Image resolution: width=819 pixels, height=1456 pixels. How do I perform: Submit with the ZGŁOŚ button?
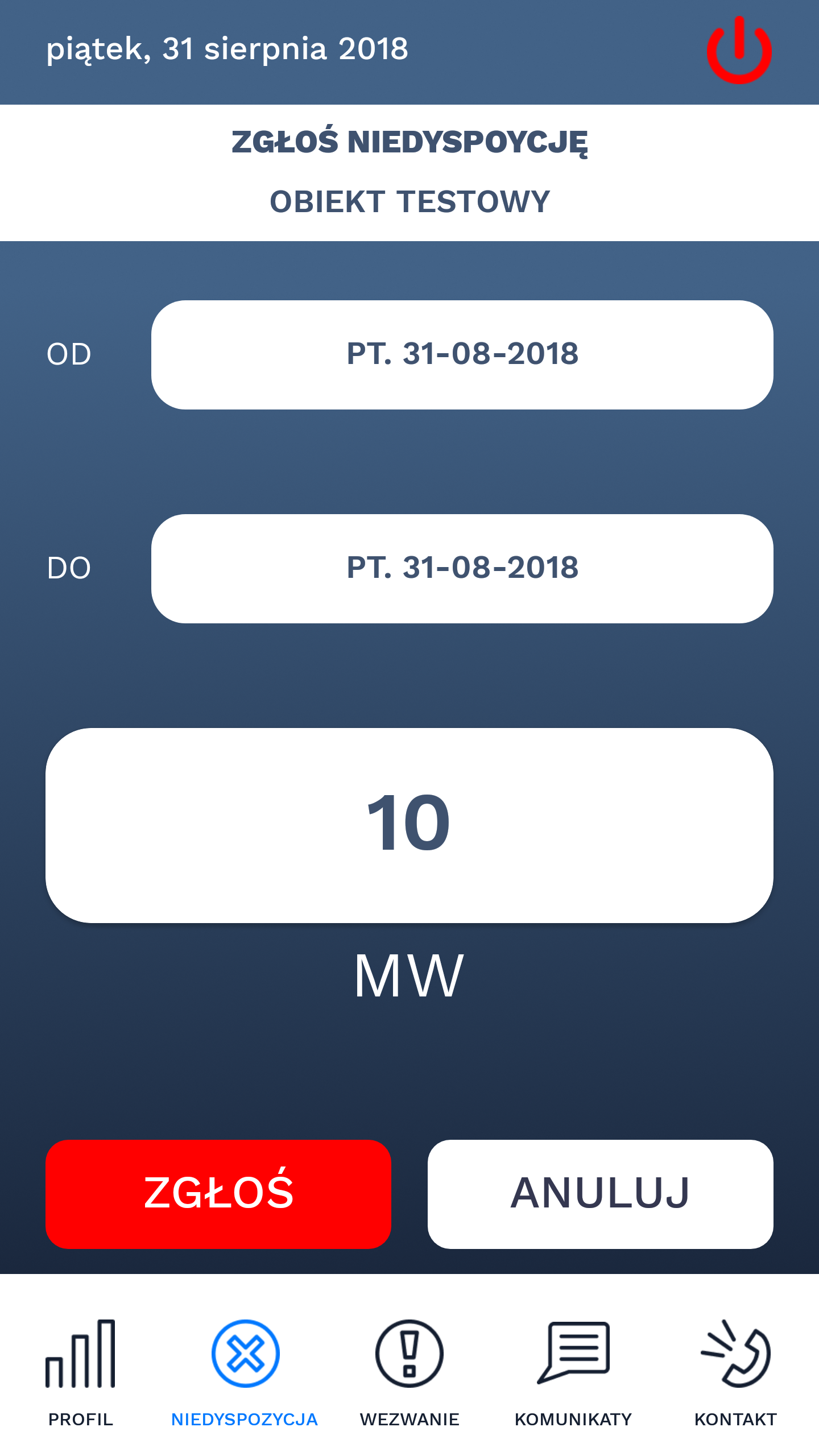coord(218,1194)
